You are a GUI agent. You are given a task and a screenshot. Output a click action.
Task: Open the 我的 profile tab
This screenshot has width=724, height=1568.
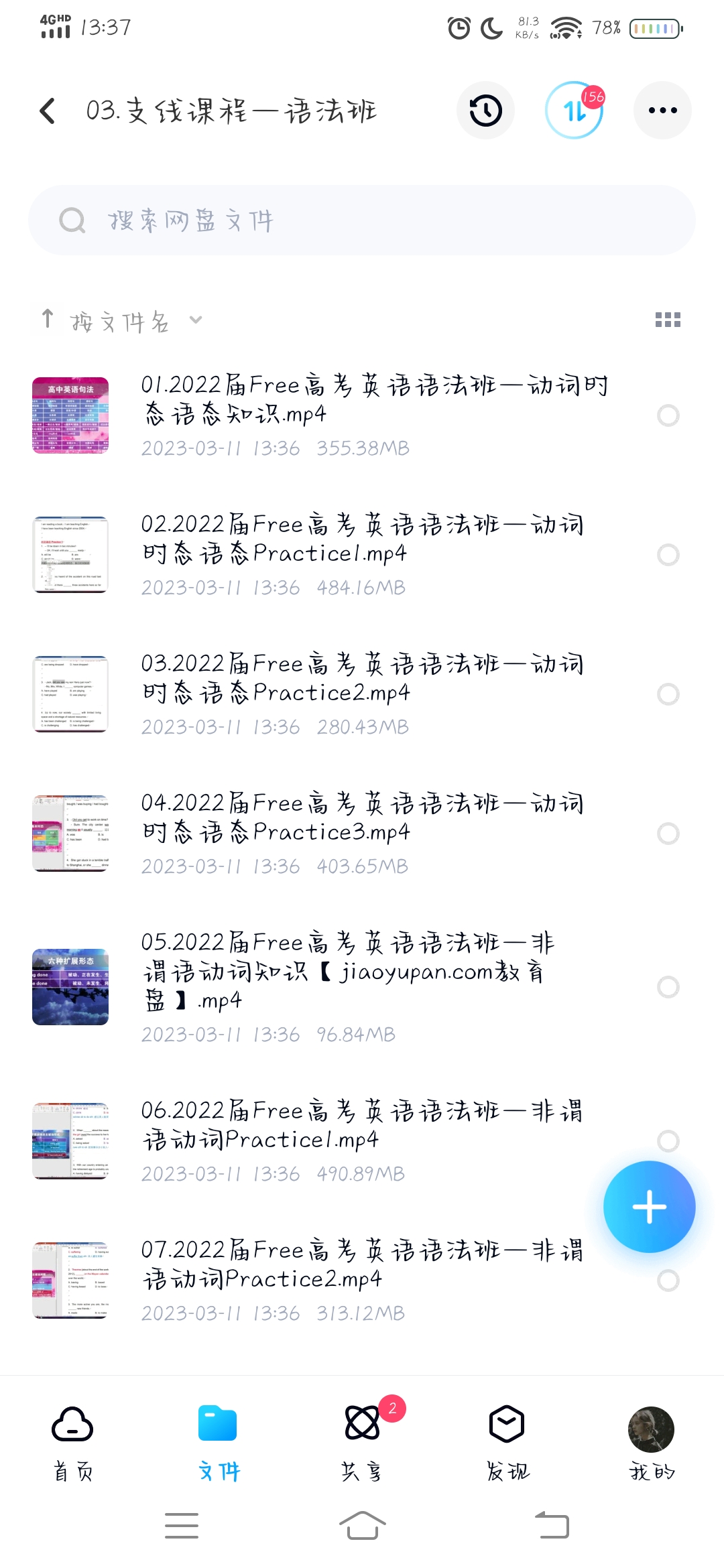[x=651, y=1441]
